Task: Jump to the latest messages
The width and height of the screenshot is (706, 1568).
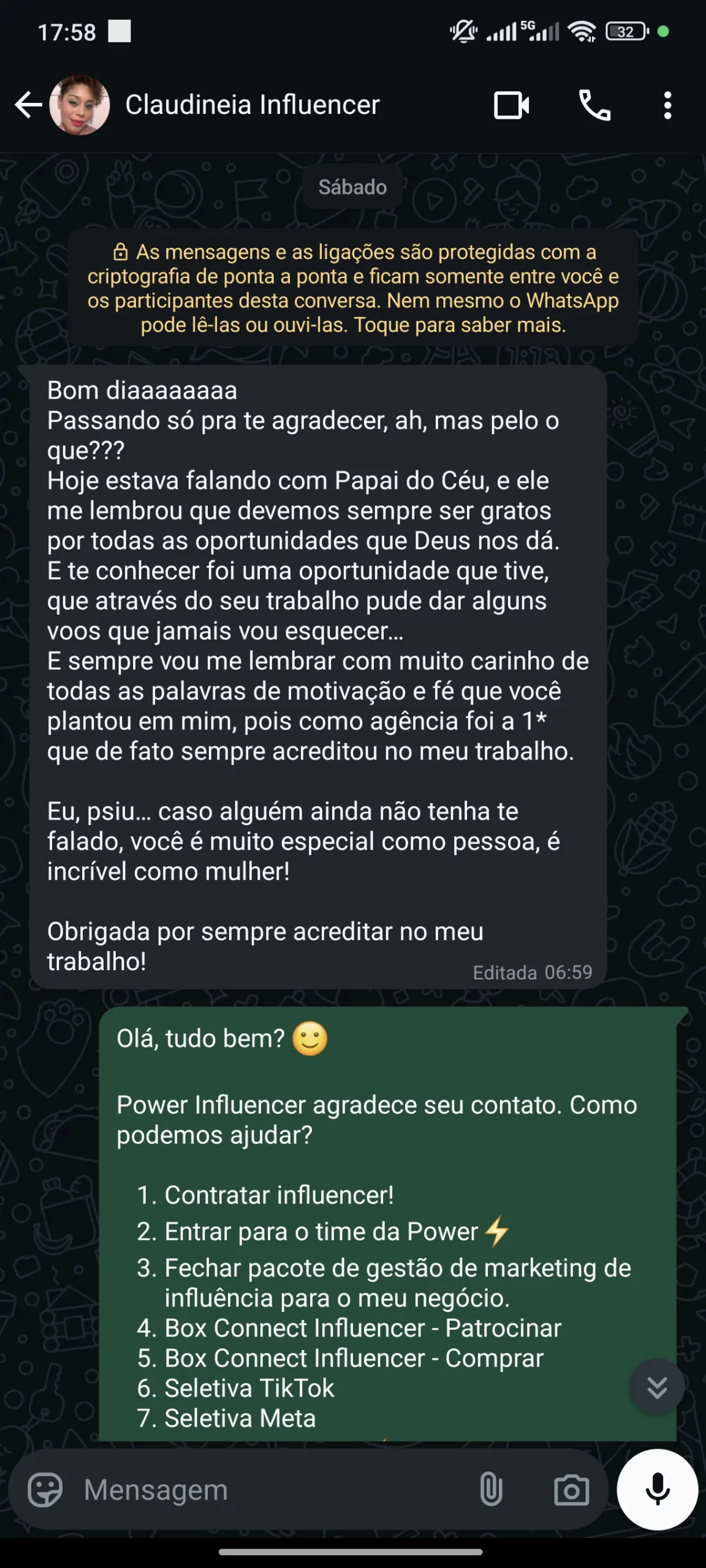Action: (657, 1387)
